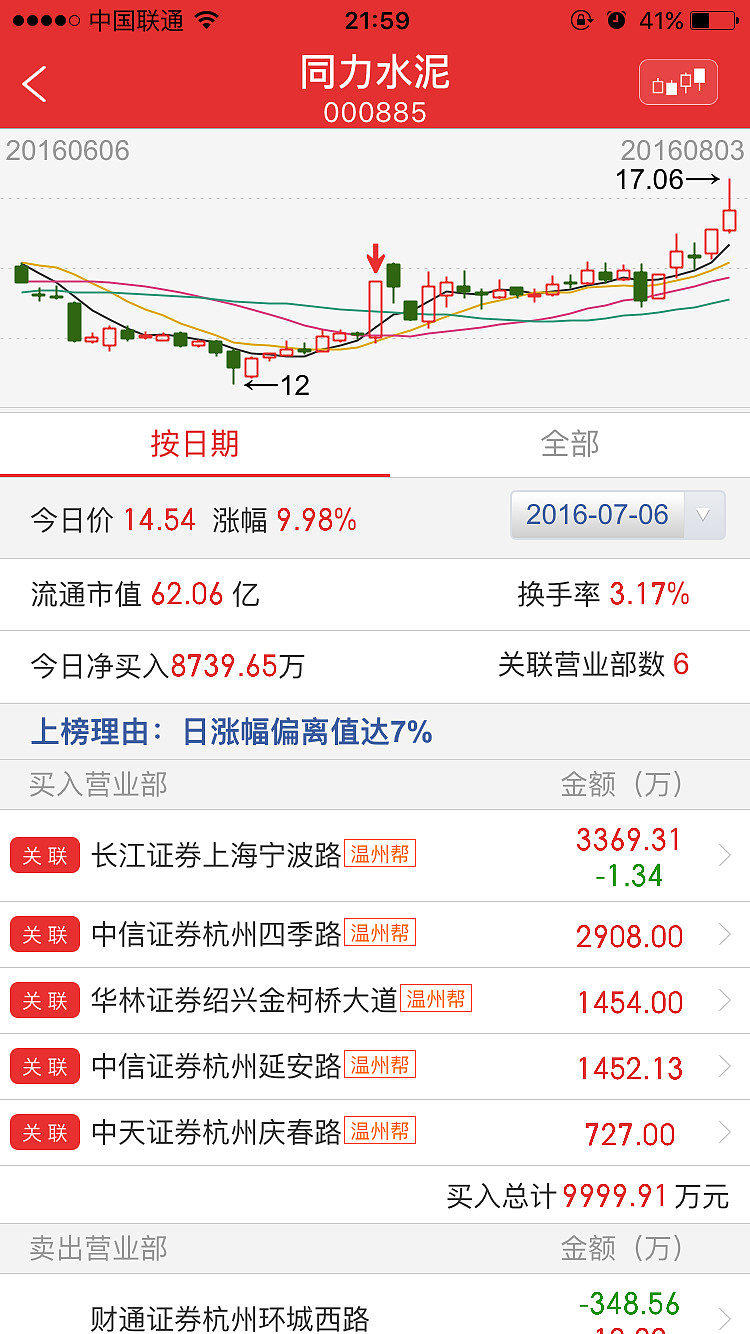This screenshot has width=750, height=1334.
Task: Open 华林证券绍兴金柯桥大道 row
Action: [x=375, y=1001]
